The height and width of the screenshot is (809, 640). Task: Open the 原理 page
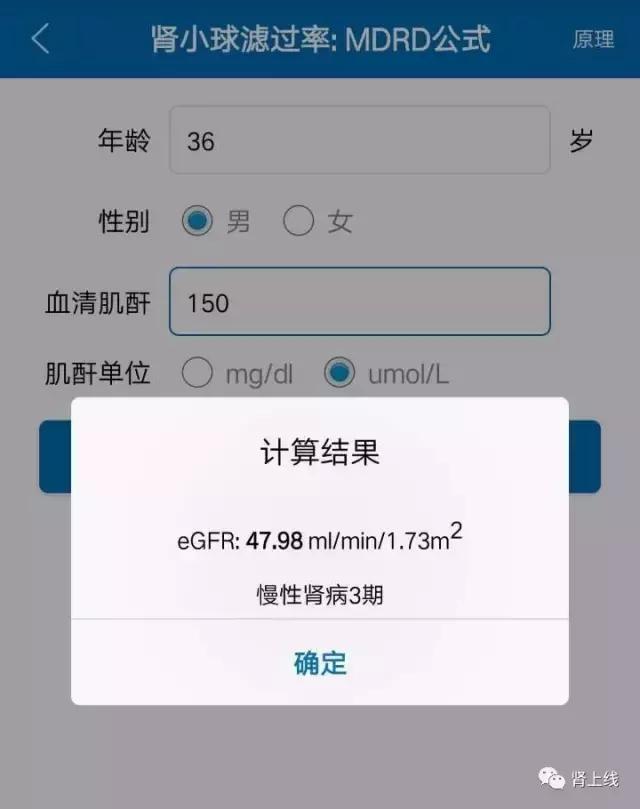[593, 40]
